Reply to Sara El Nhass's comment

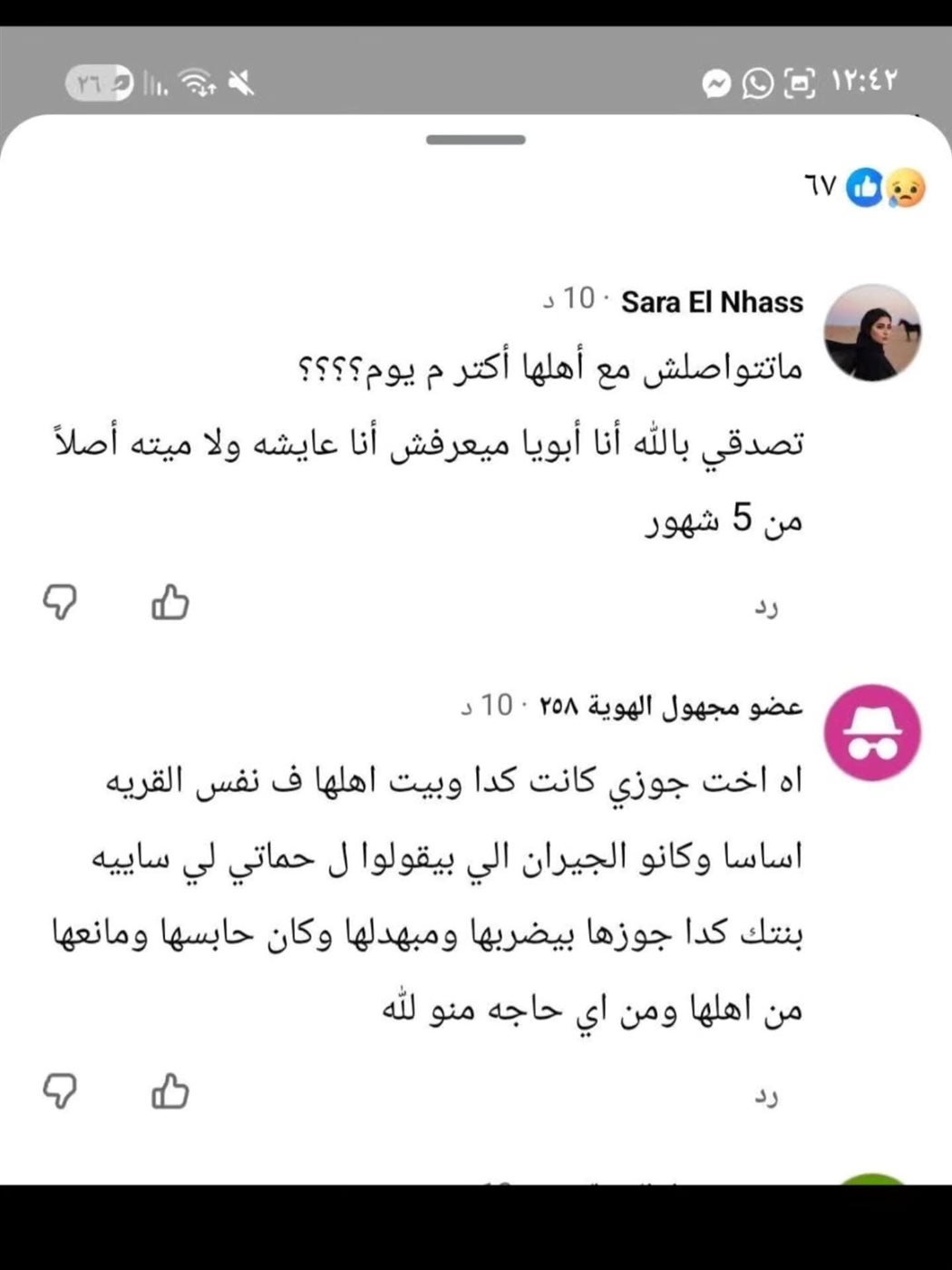point(767,607)
